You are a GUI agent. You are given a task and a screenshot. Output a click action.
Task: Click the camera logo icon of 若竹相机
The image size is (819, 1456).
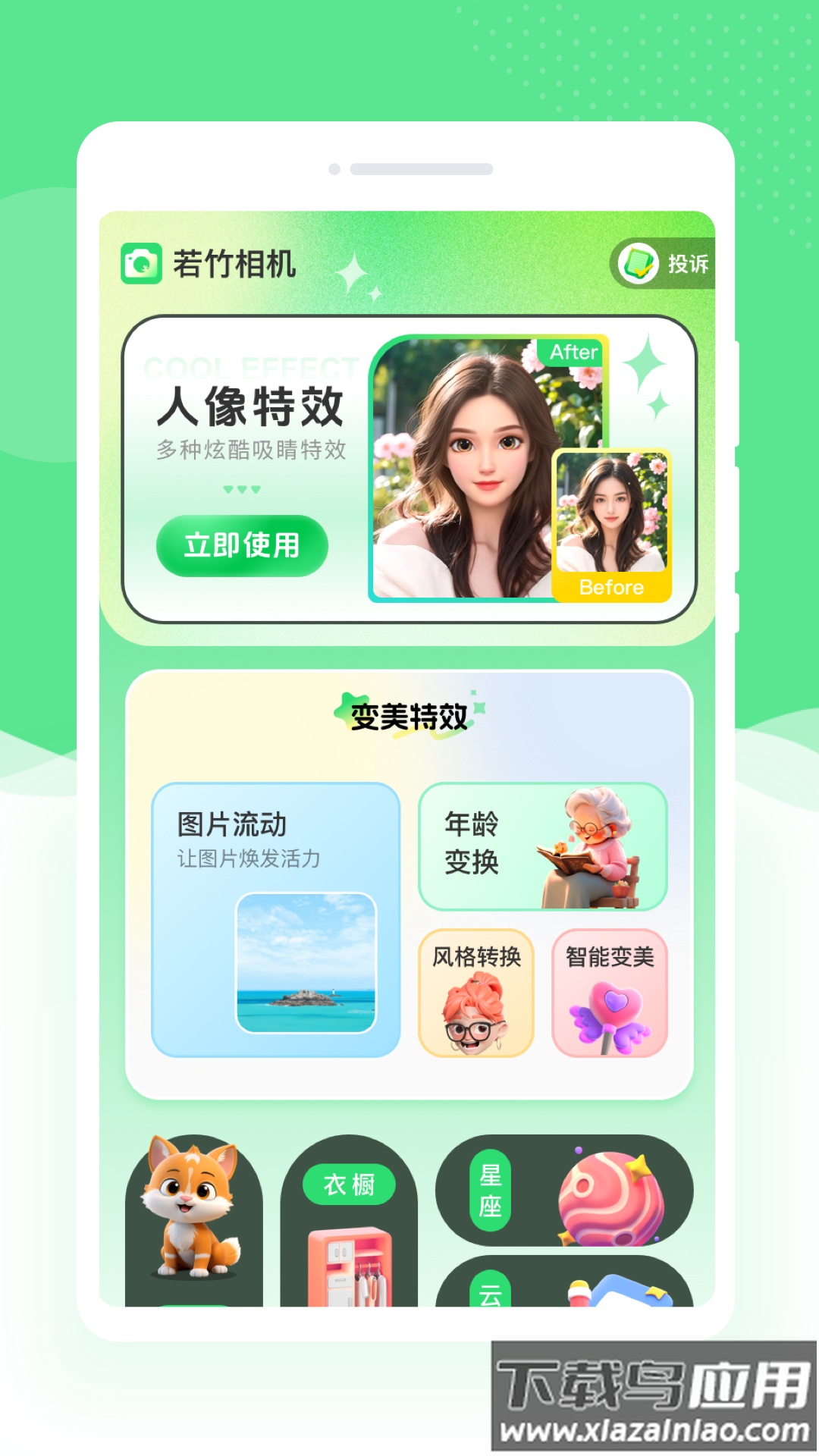click(141, 262)
